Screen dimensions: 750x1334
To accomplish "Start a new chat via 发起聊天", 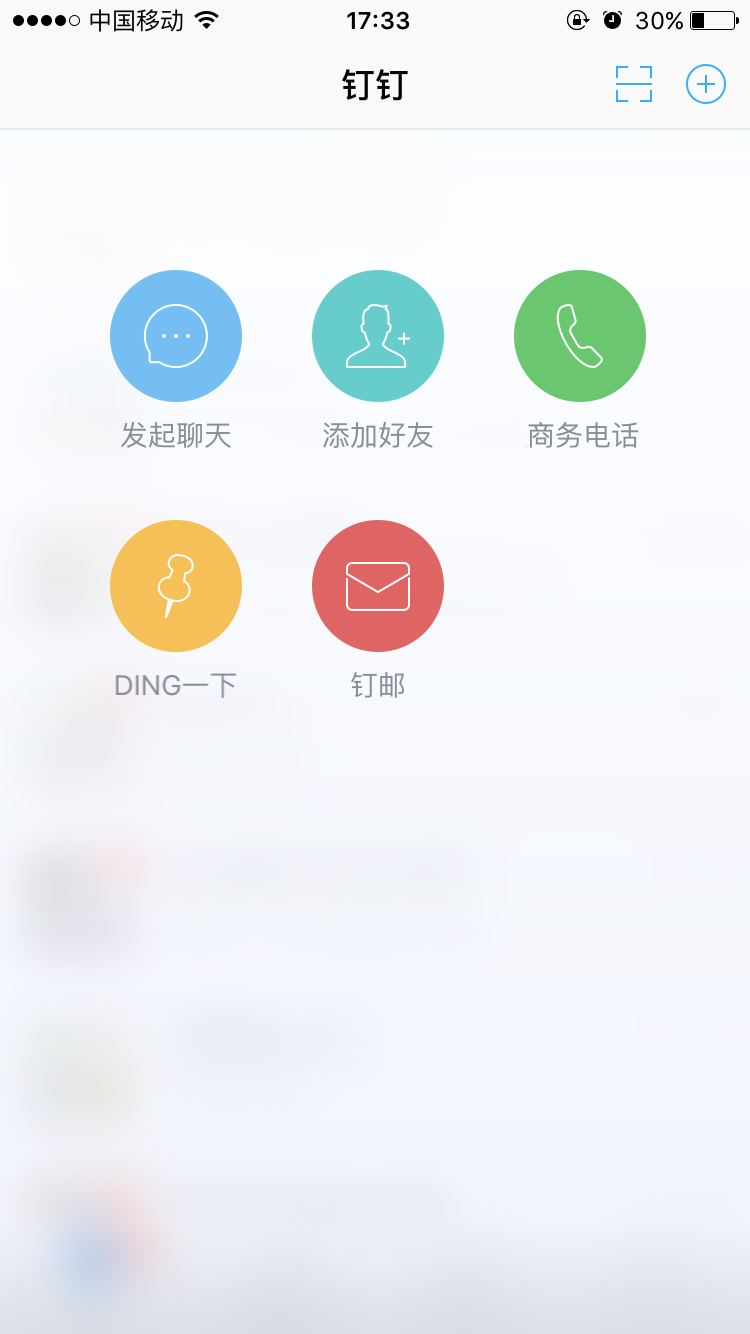I will click(176, 336).
